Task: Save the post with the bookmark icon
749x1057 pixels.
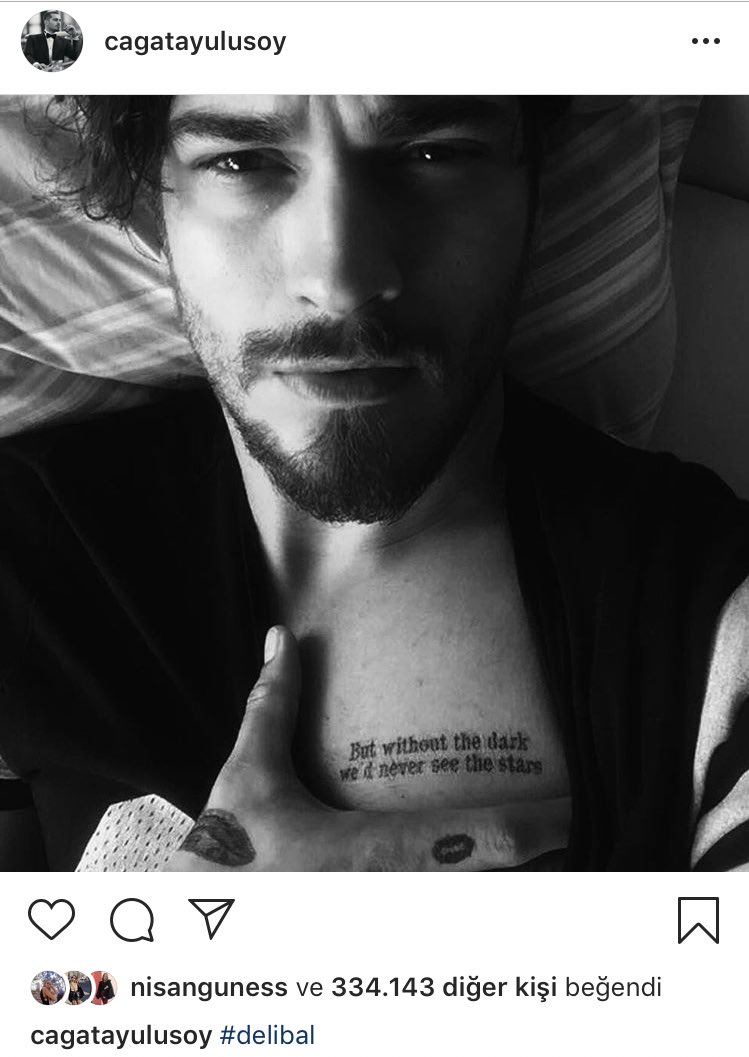Action: [697, 919]
